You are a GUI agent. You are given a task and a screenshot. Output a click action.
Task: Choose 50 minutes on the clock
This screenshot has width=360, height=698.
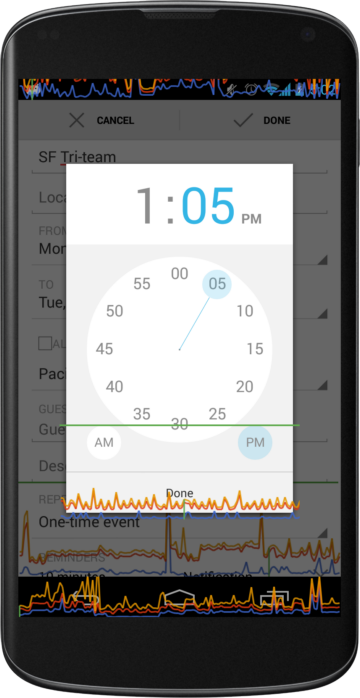[114, 311]
